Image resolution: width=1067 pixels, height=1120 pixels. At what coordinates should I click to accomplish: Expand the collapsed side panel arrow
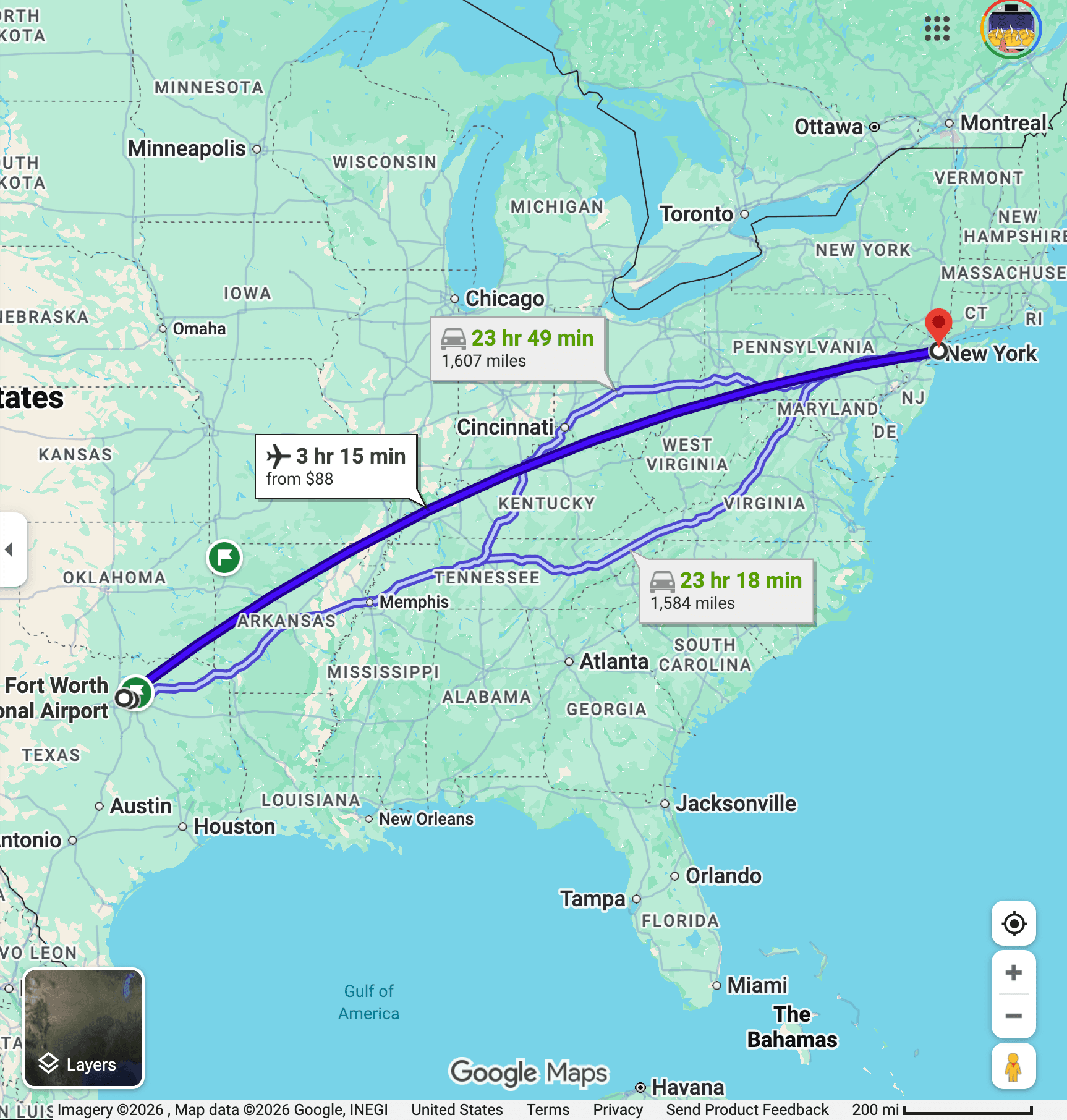(x=10, y=549)
